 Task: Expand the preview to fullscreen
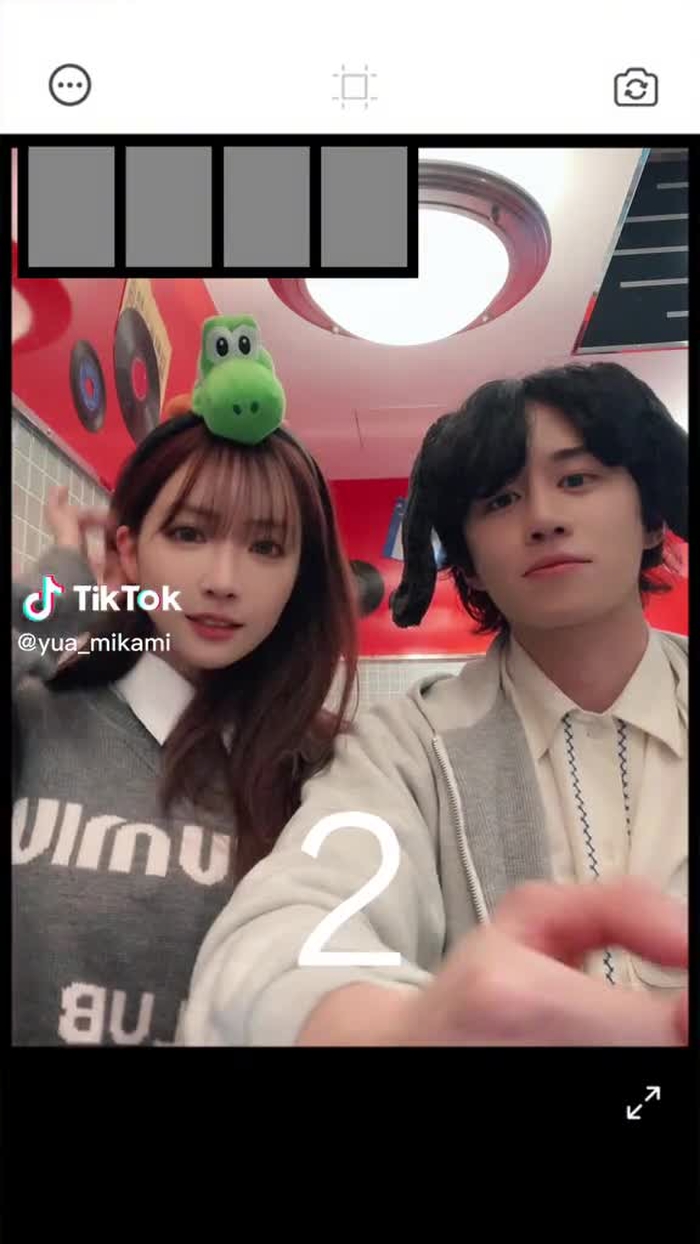pyautogui.click(x=643, y=1102)
